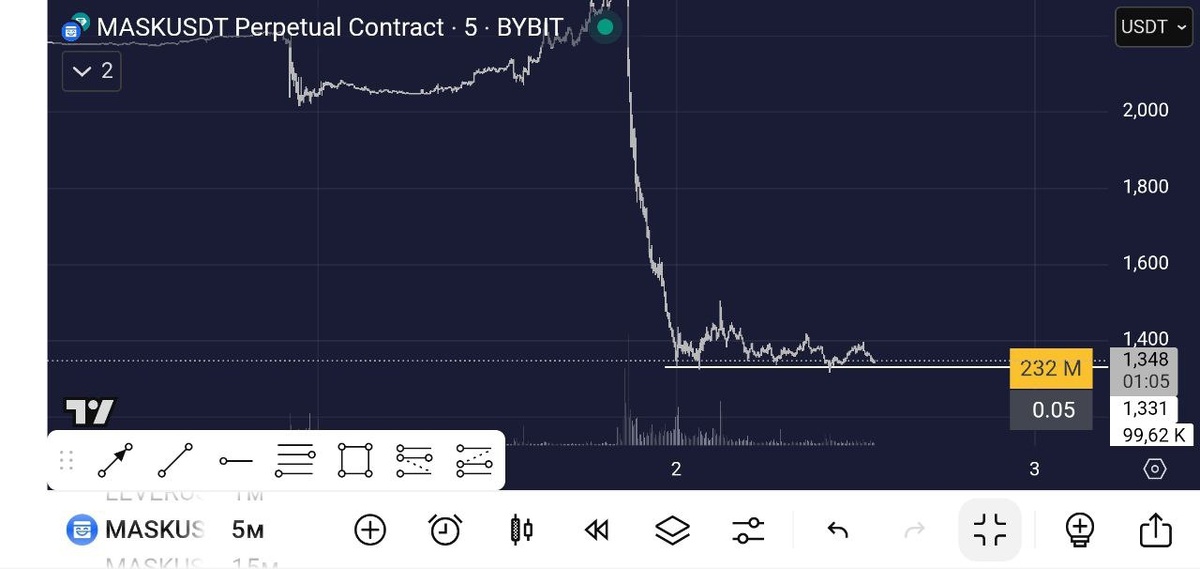This screenshot has width=1200, height=569.
Task: Expand the collapsed indicators legend showing 2
Action: (x=92, y=72)
